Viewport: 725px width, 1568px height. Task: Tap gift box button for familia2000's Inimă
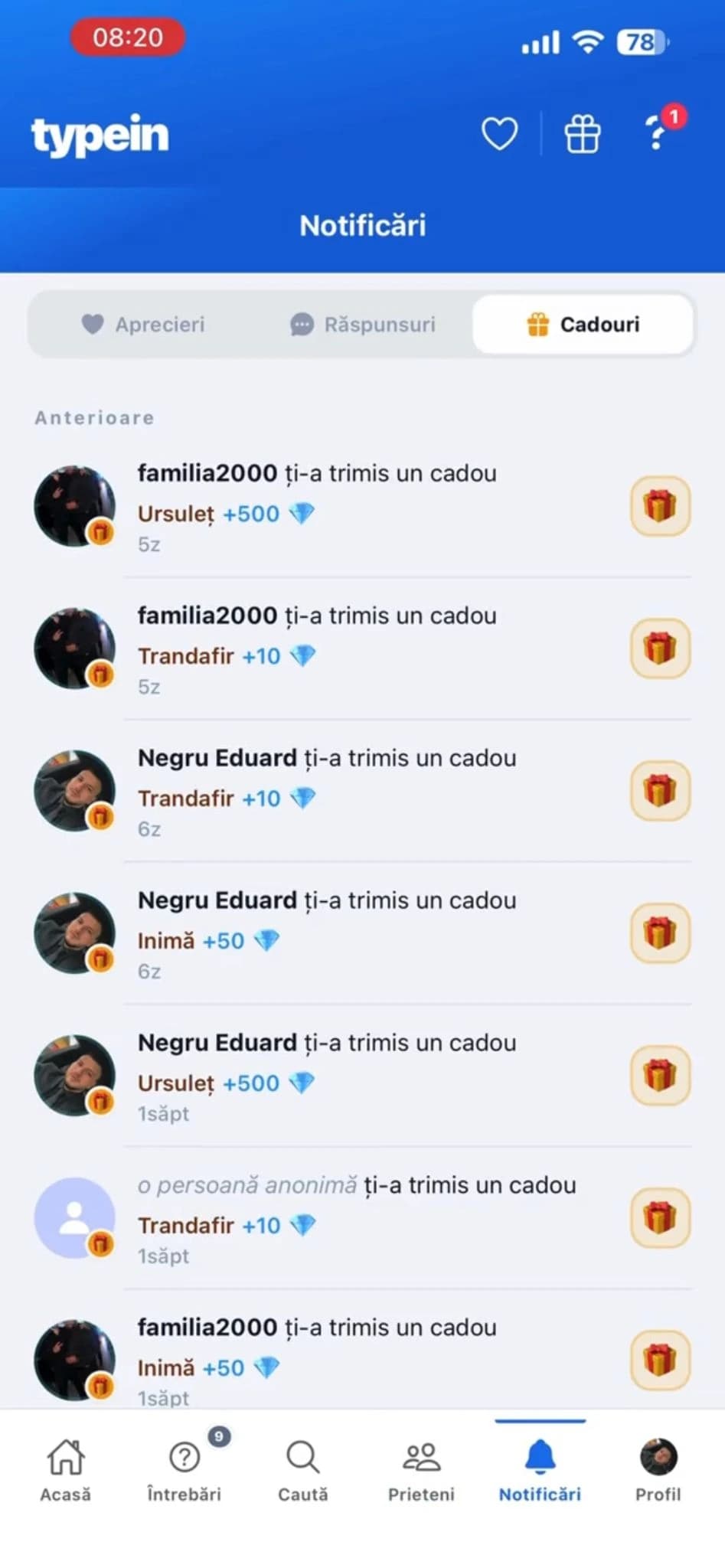pos(660,1361)
